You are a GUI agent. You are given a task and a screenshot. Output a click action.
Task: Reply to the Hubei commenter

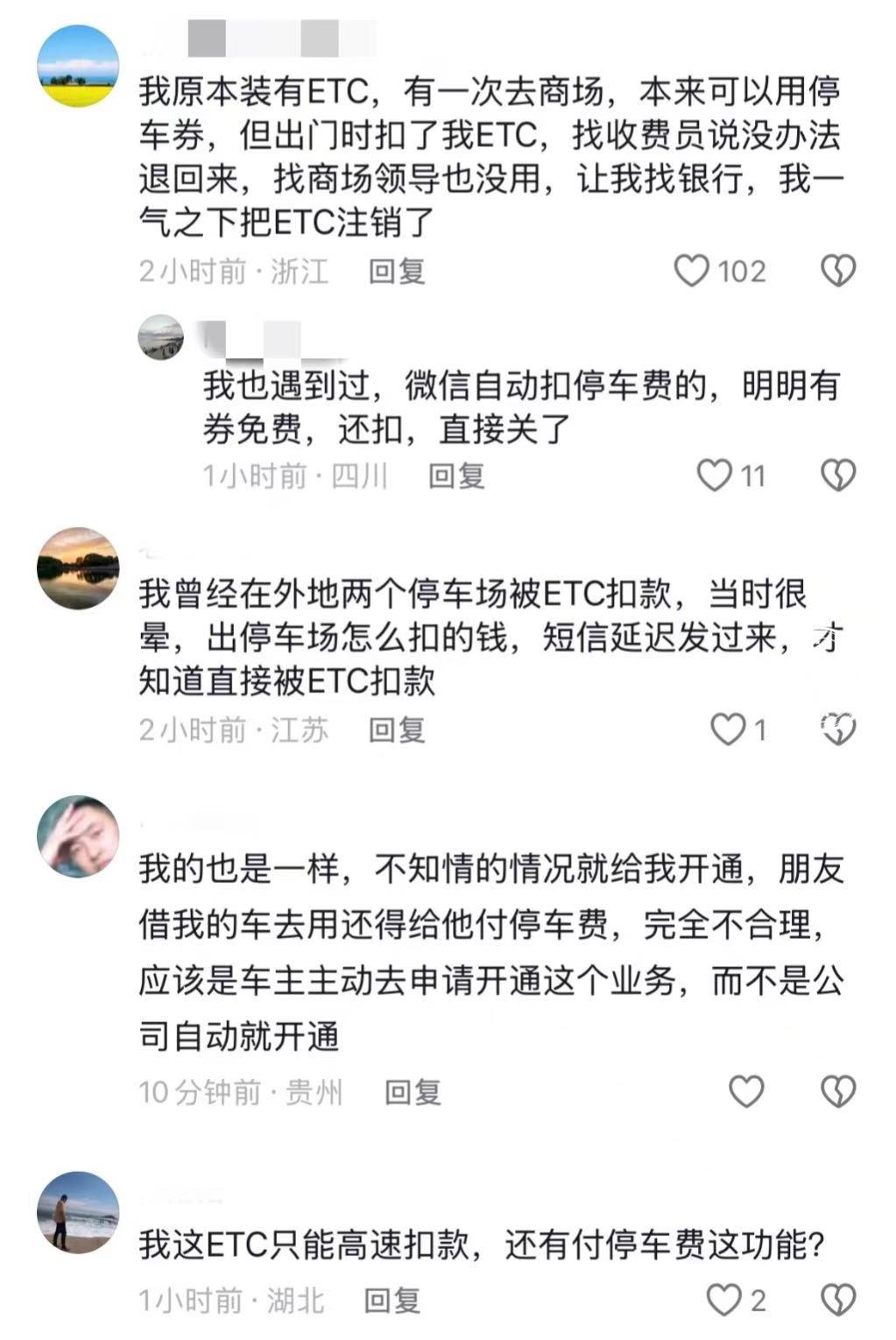tap(392, 1300)
